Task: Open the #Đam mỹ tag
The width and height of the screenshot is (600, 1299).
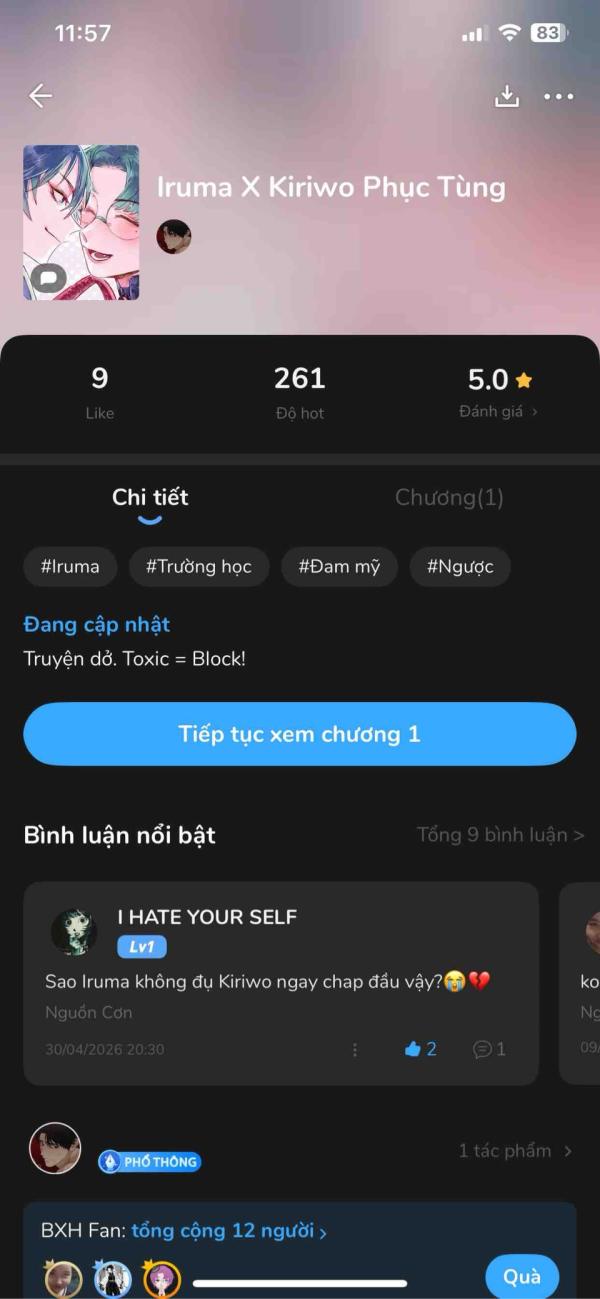Action: (x=339, y=567)
